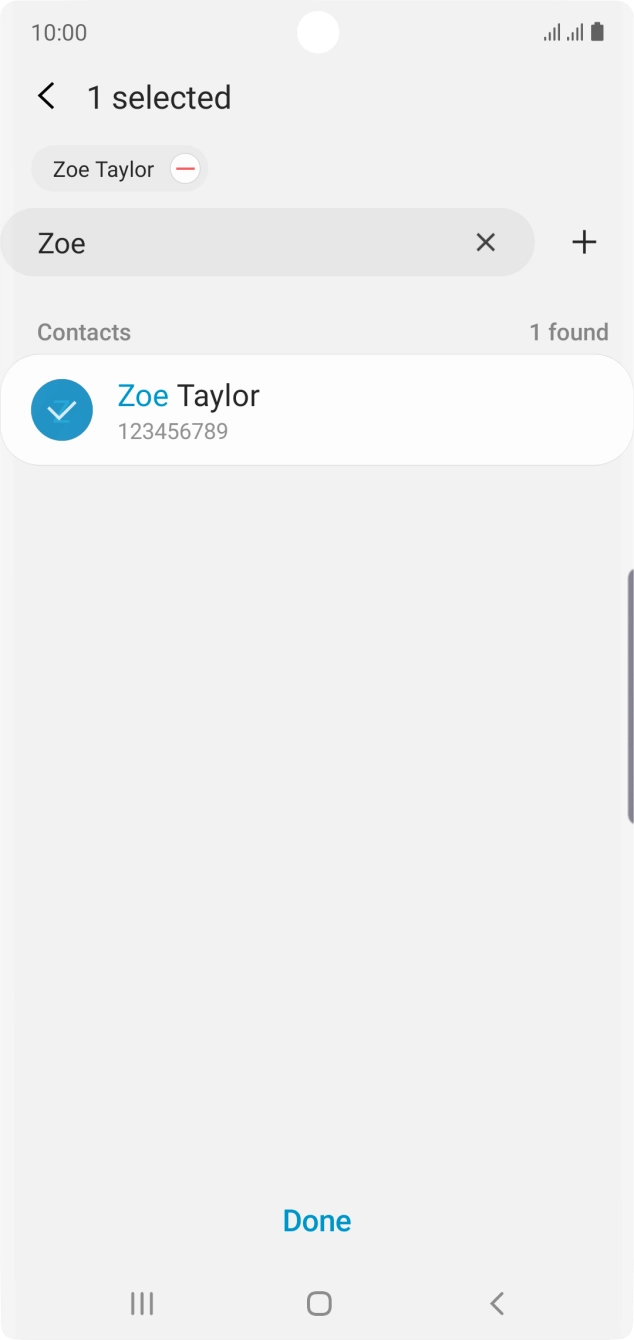Open recent apps from the navigation bar
Screen dimensions: 634x1340
tap(142, 1303)
